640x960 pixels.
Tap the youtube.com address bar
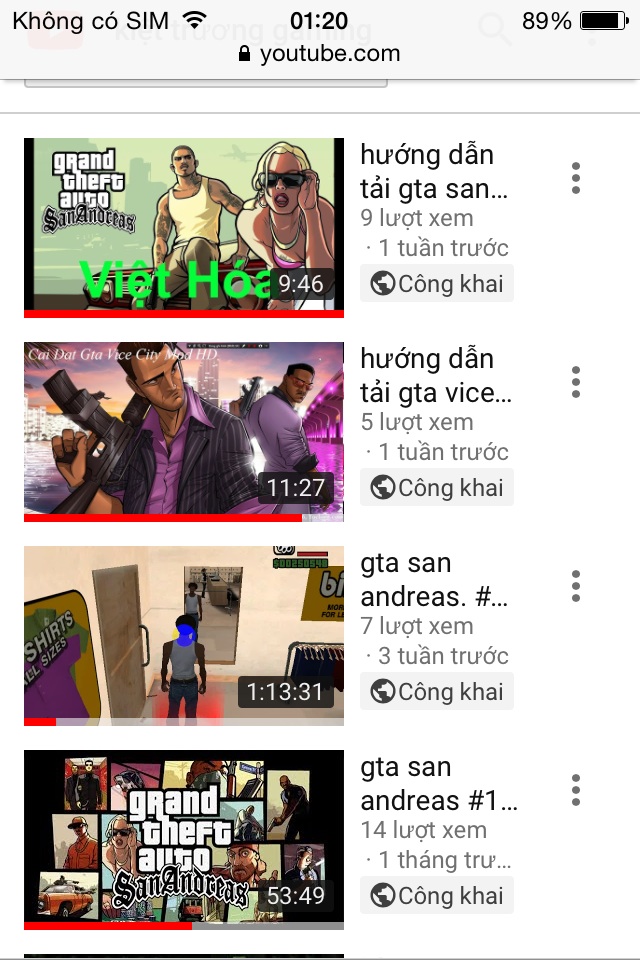[320, 54]
